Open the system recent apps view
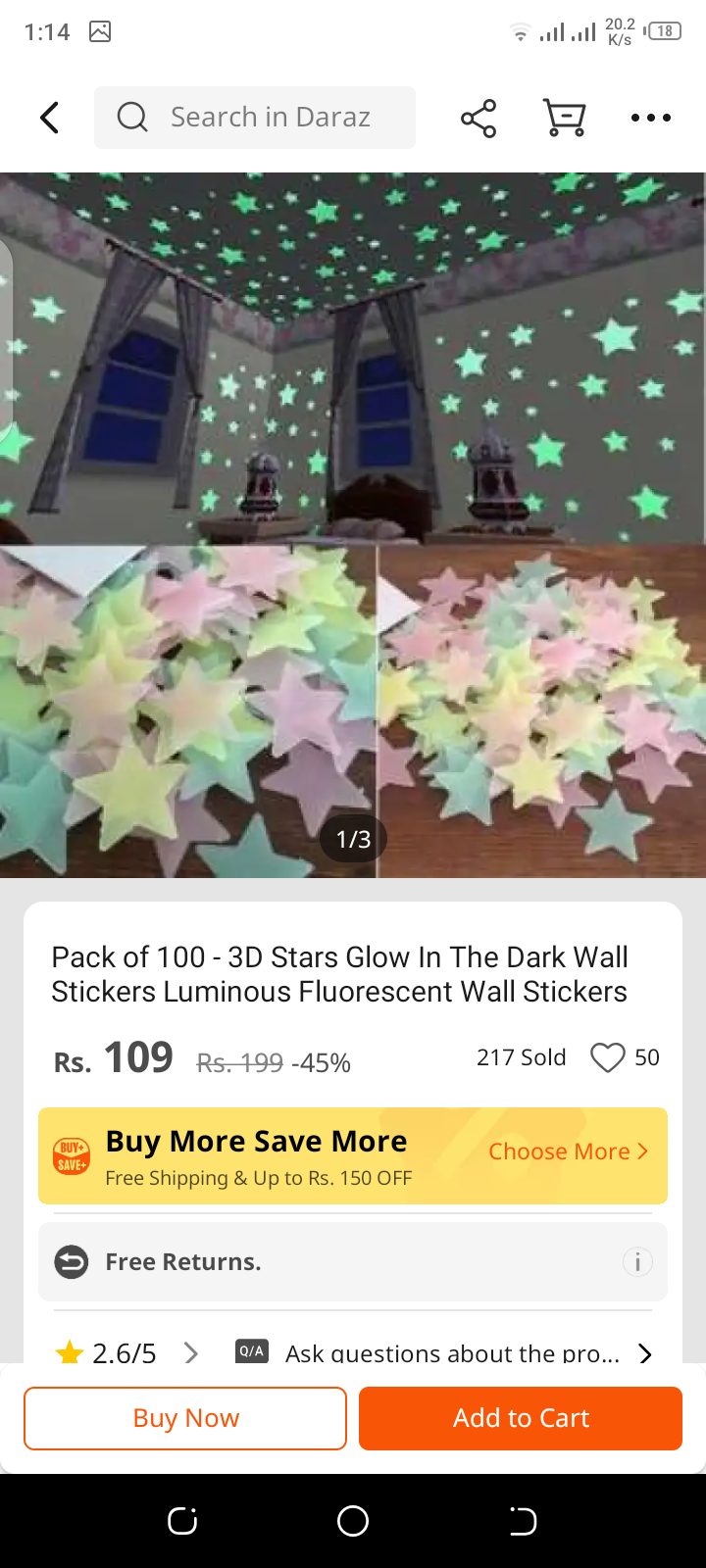This screenshot has height=1568, width=706. click(182, 1521)
